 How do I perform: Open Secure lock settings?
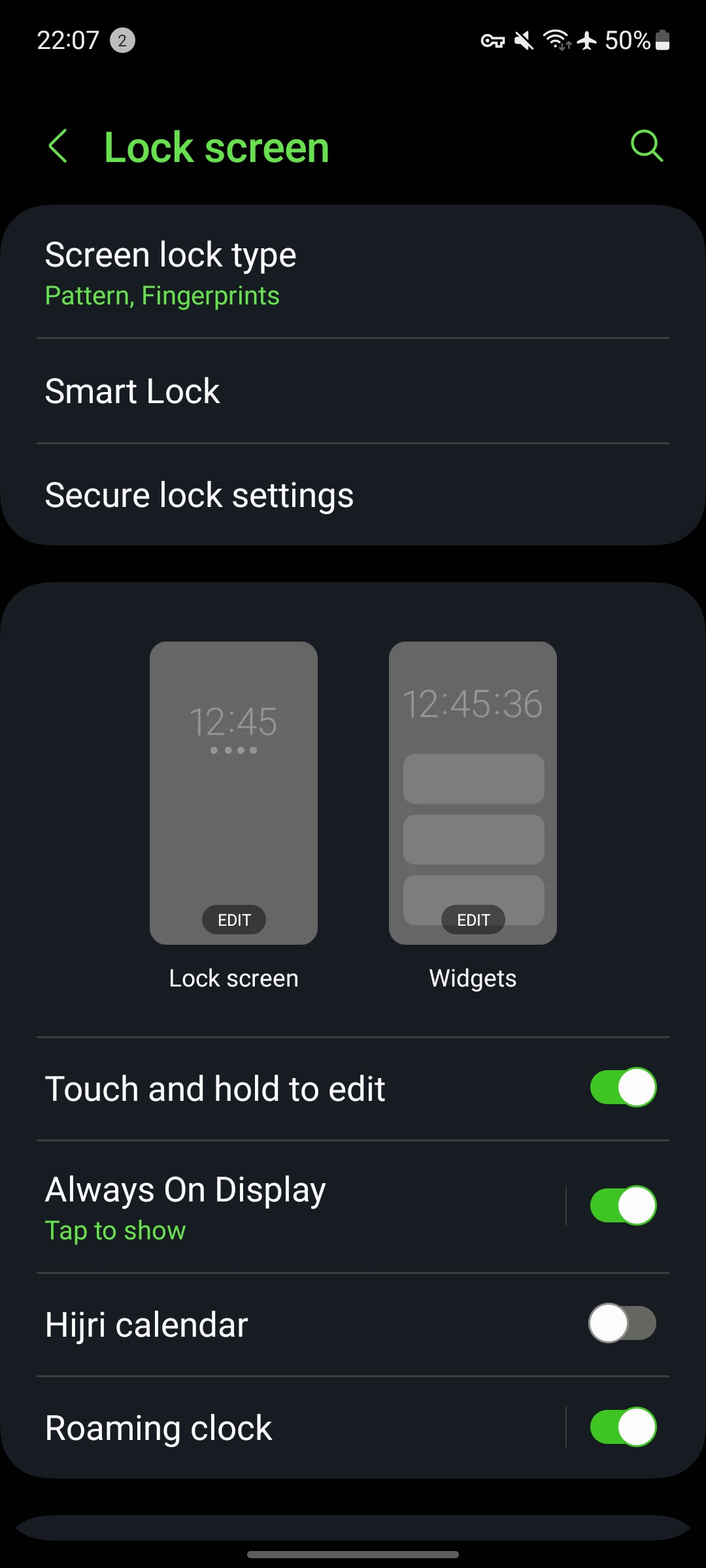click(x=353, y=495)
